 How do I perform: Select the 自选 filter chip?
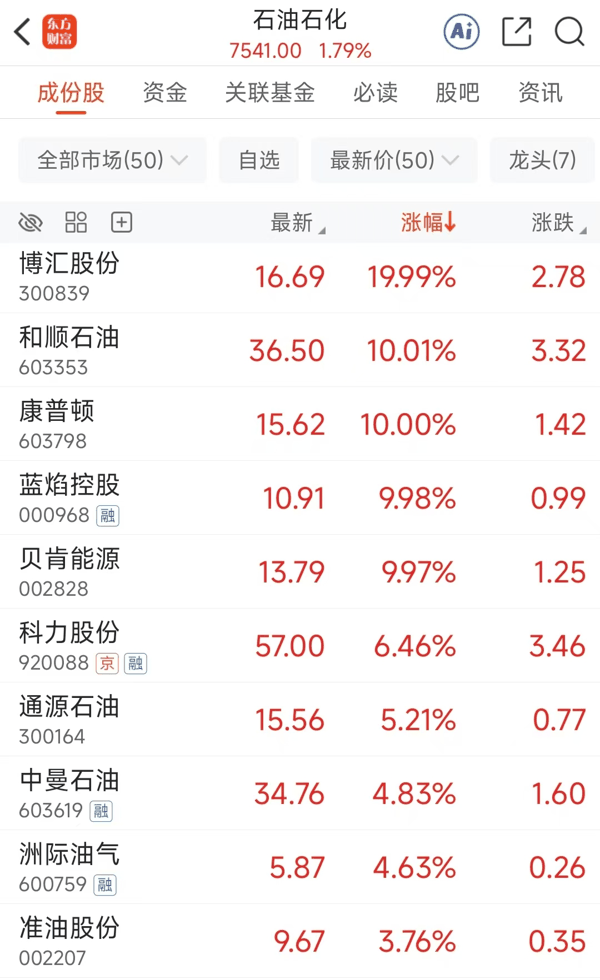click(259, 160)
